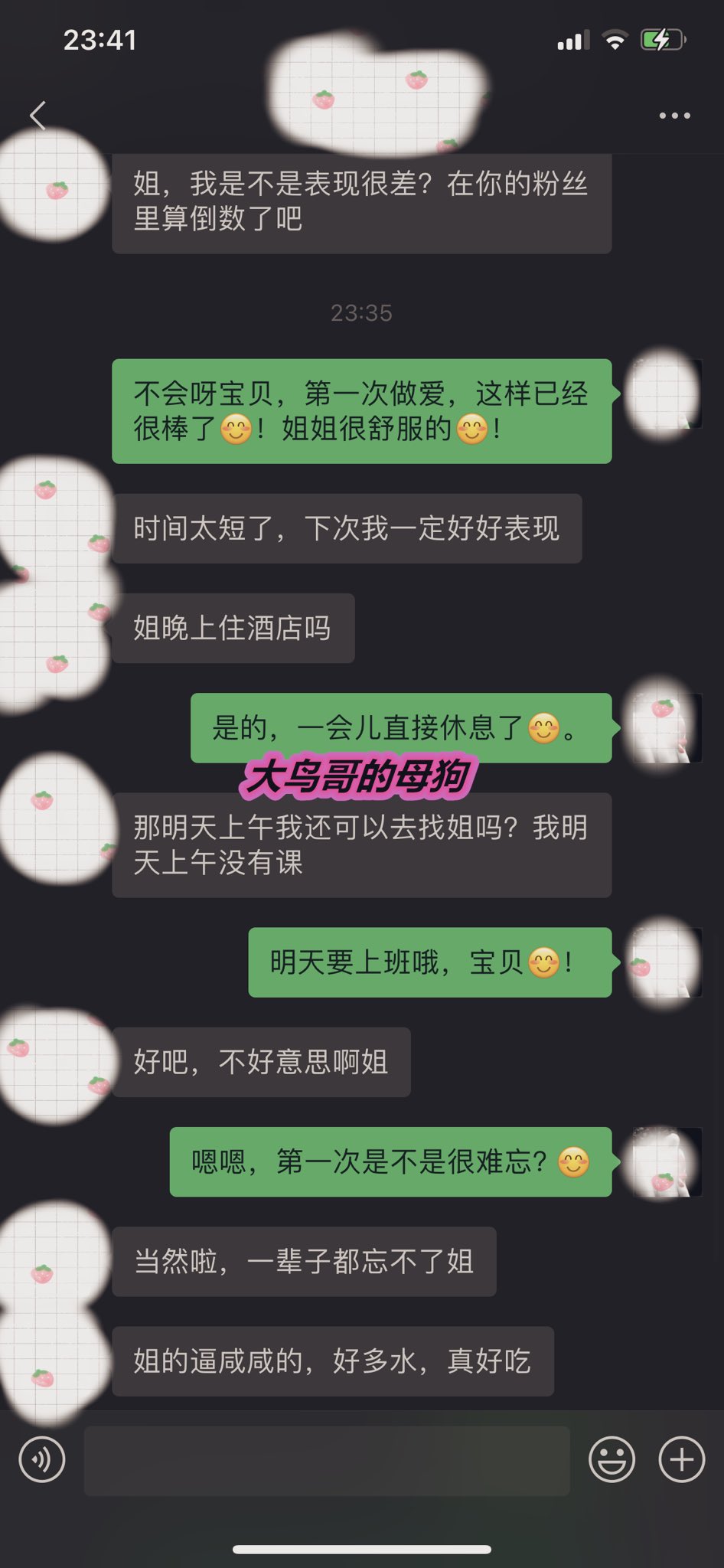Viewport: 724px width, 1568px height.
Task: Switch to voice message input
Action: point(42,1459)
